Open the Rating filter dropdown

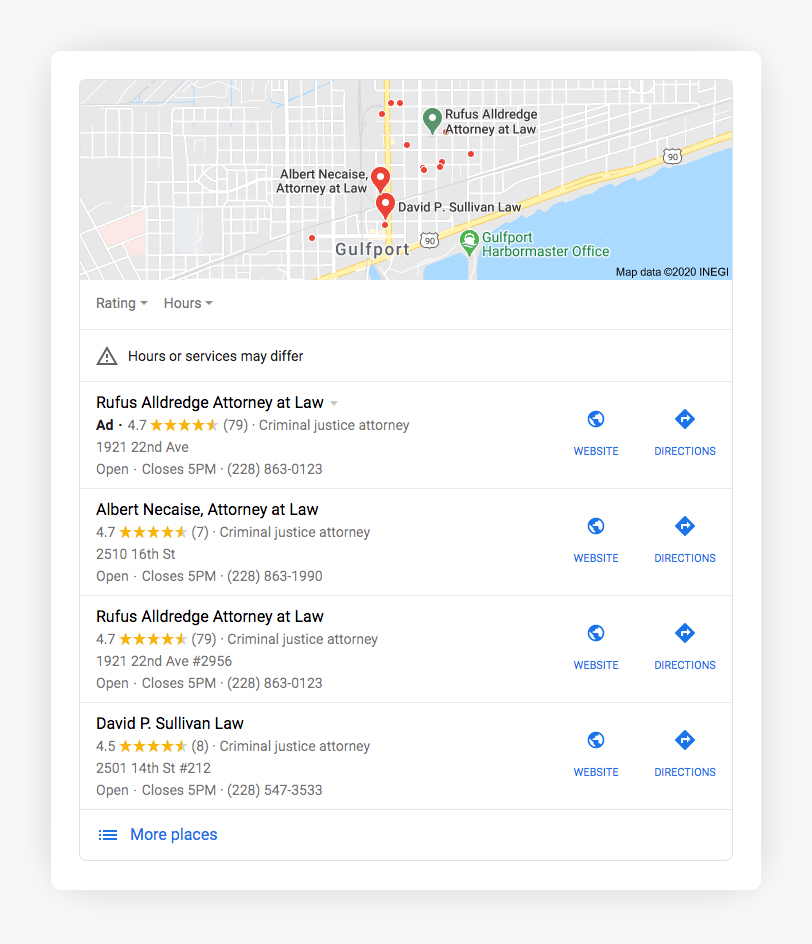tap(121, 303)
